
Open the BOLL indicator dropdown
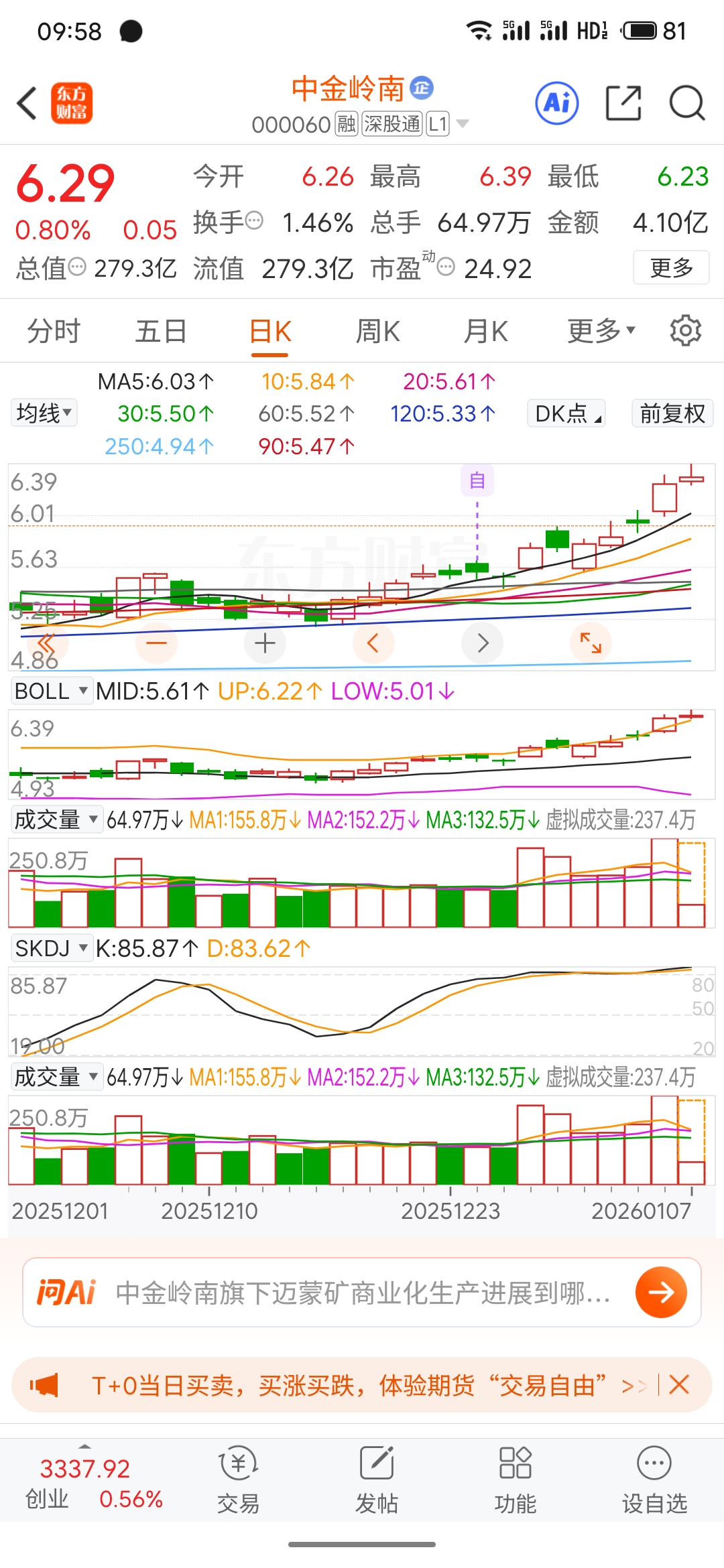point(51,691)
